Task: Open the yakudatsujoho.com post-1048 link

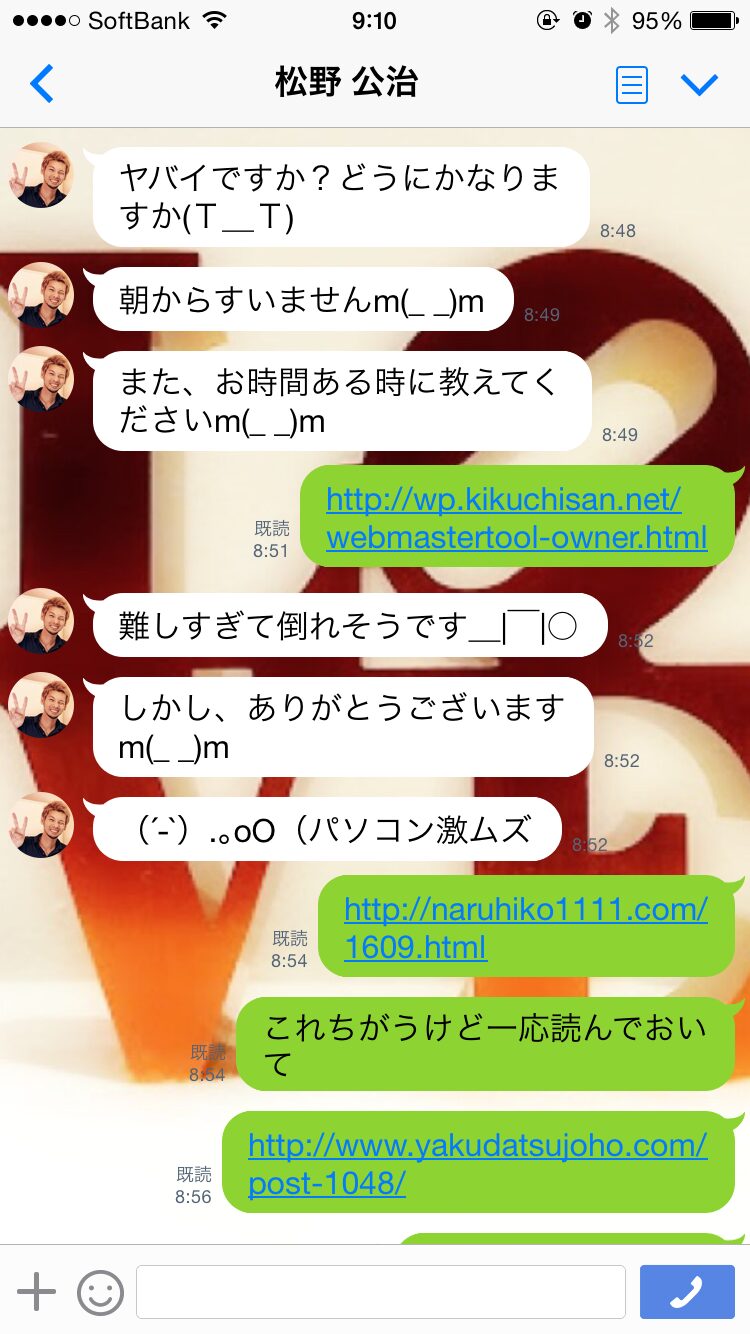Action: coord(478,1164)
